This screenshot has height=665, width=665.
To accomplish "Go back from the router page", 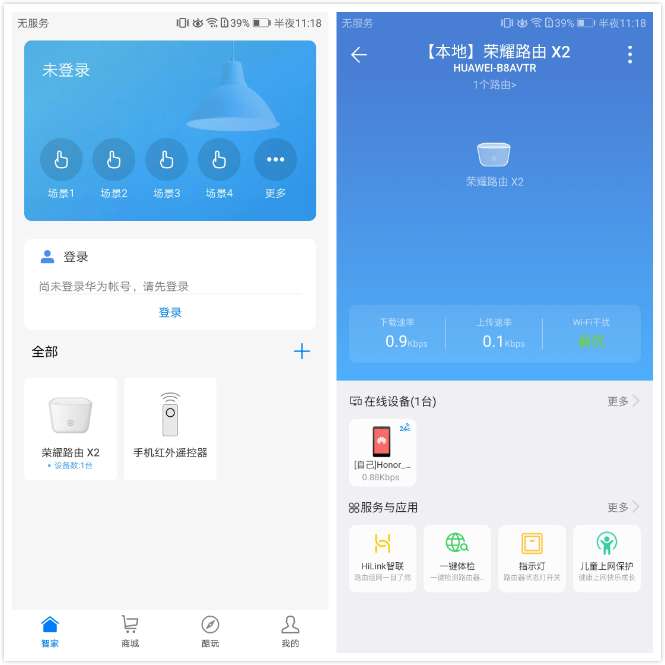I will point(359,55).
